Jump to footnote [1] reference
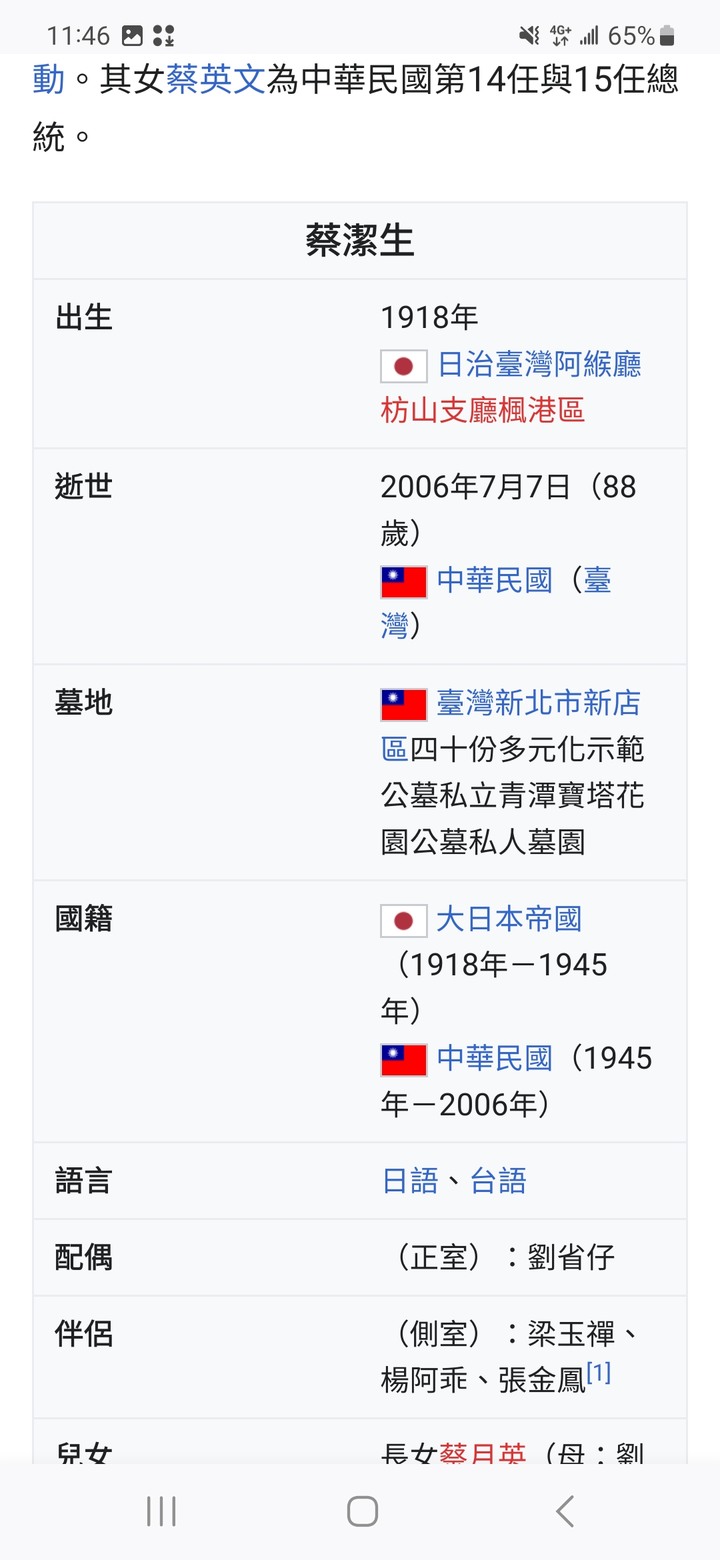 (x=598, y=1372)
